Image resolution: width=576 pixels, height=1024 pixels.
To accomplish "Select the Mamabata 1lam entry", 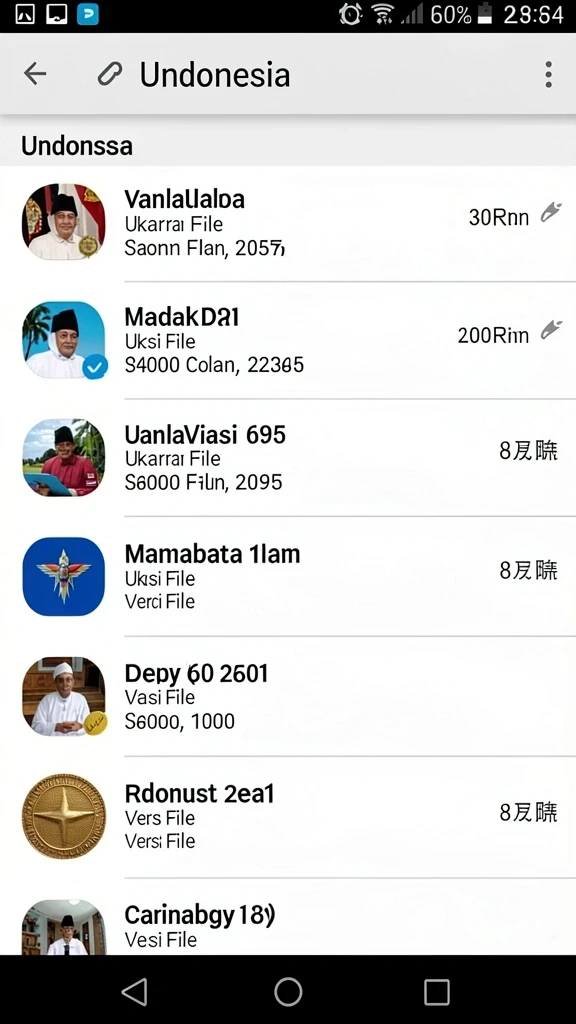I will tap(288, 577).
